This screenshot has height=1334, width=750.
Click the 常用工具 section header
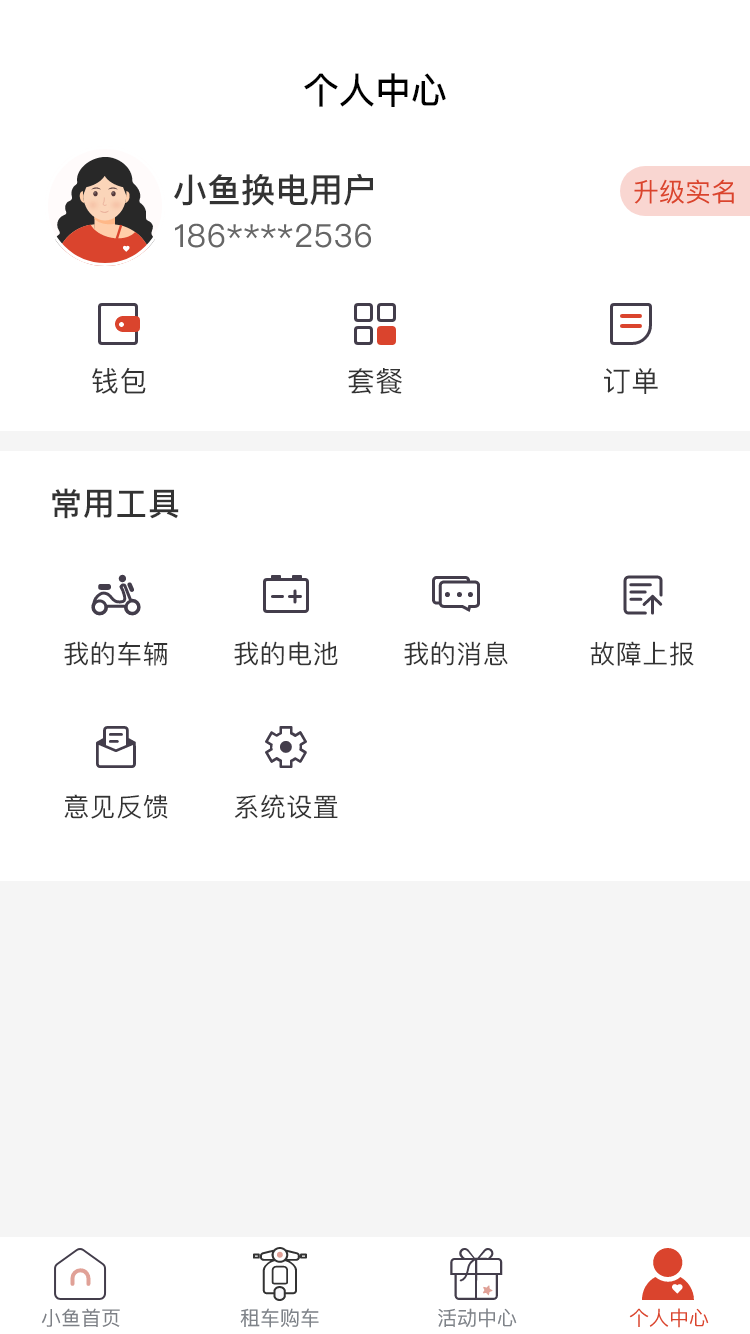pos(115,505)
